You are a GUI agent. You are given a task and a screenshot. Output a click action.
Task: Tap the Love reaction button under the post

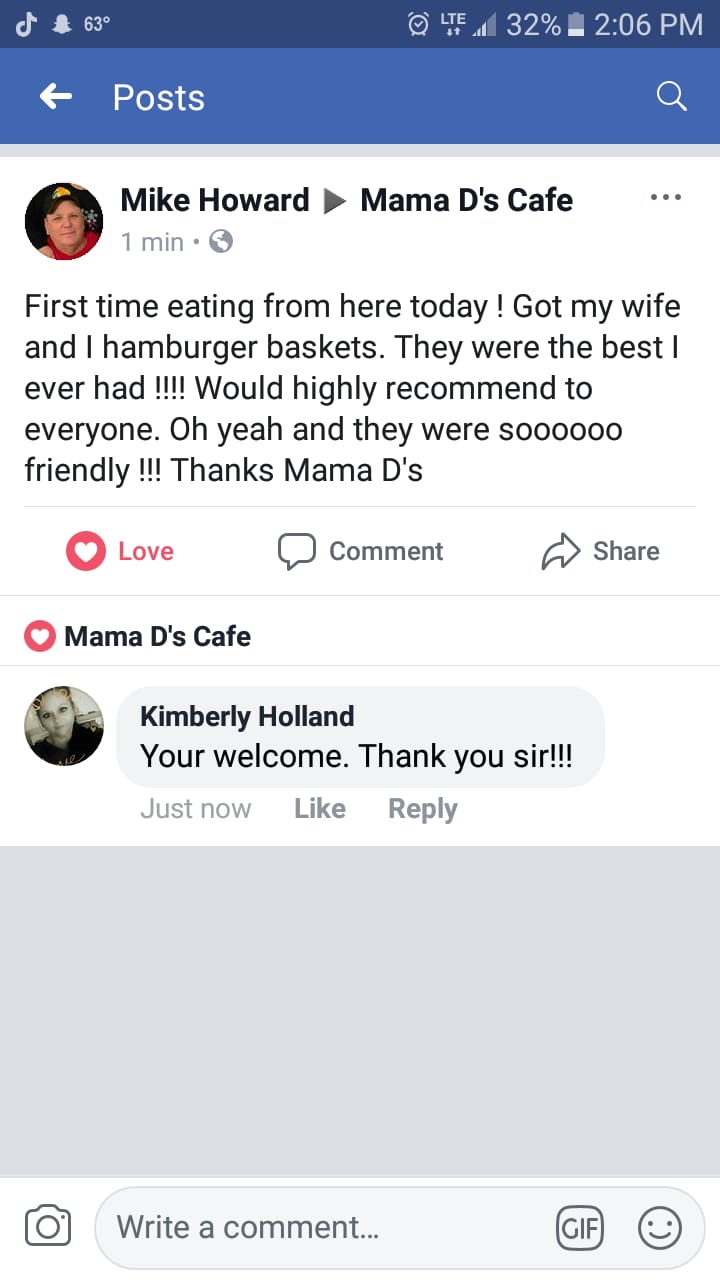coord(121,551)
